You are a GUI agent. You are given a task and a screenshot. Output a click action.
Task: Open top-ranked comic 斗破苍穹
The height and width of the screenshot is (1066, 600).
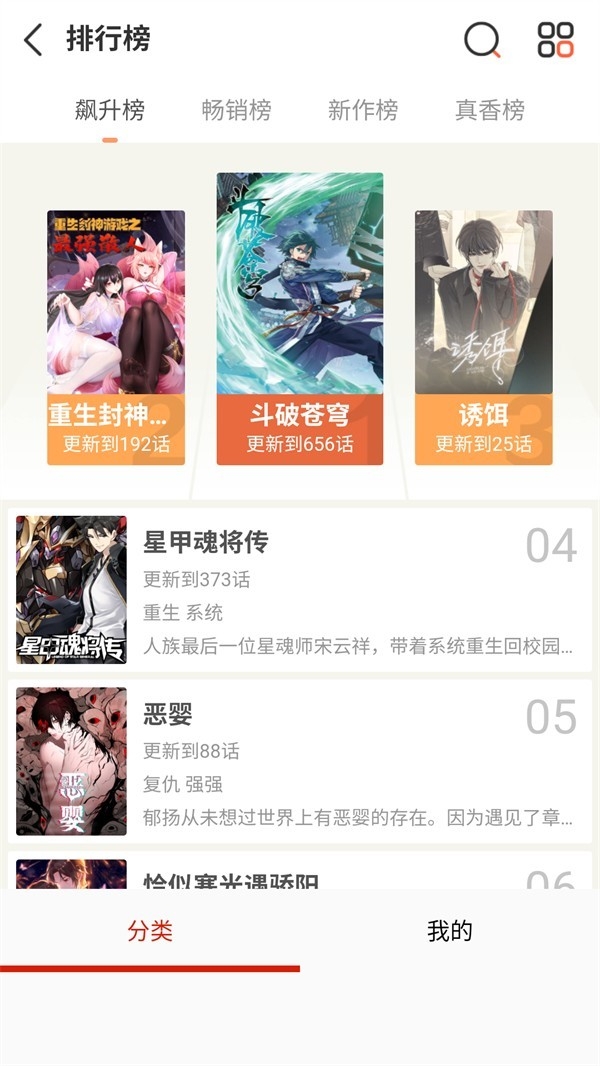point(300,318)
